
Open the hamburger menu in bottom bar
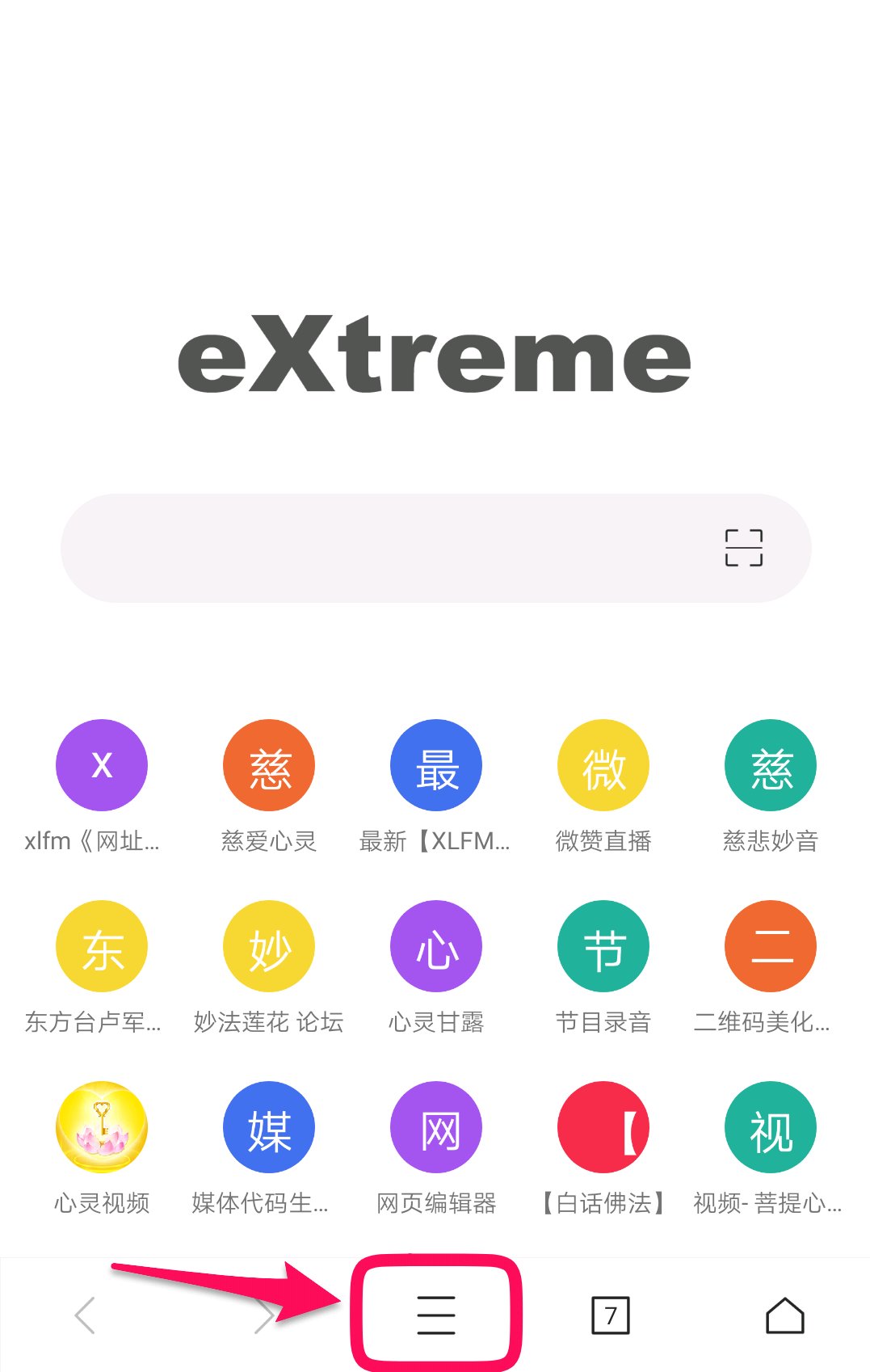436,1315
